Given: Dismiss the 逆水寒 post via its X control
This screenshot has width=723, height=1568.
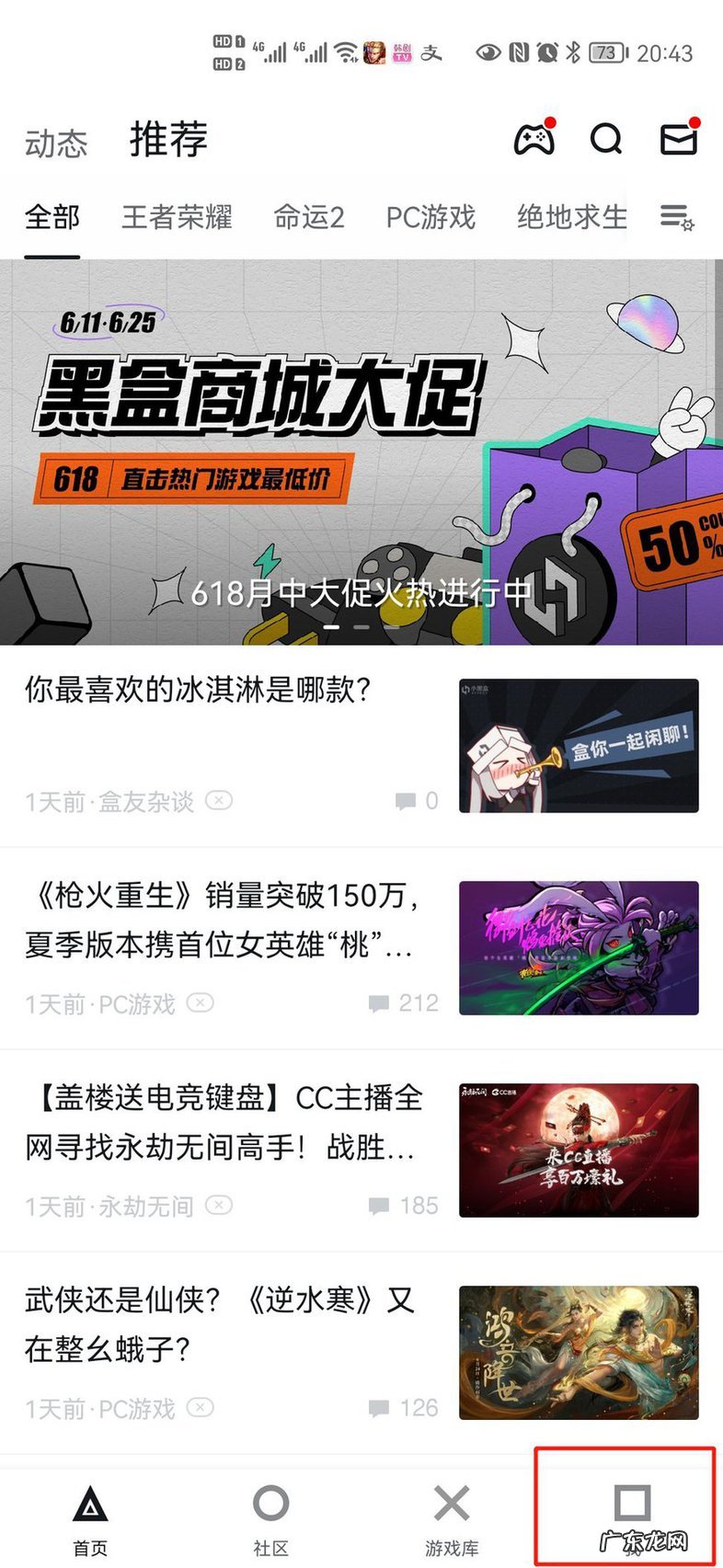Looking at the screenshot, I should click(200, 1408).
